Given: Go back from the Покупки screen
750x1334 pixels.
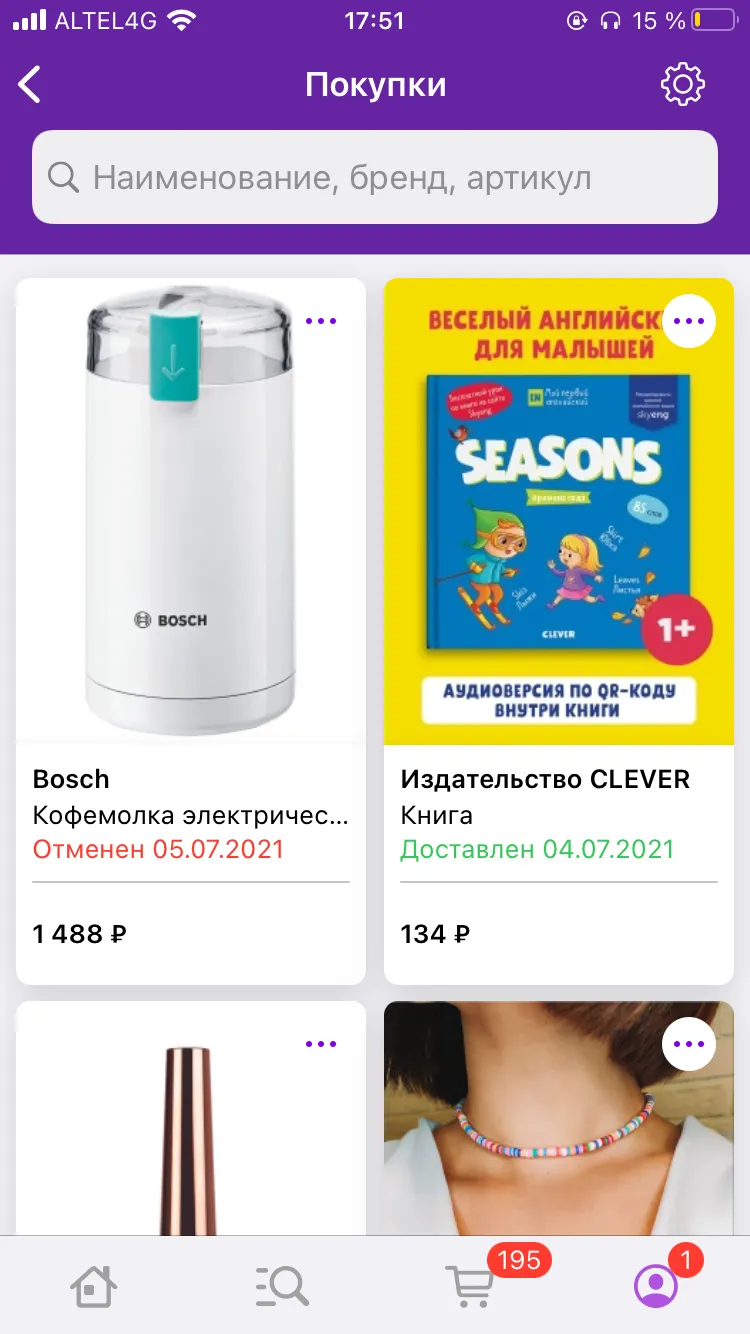Looking at the screenshot, I should pos(30,85).
